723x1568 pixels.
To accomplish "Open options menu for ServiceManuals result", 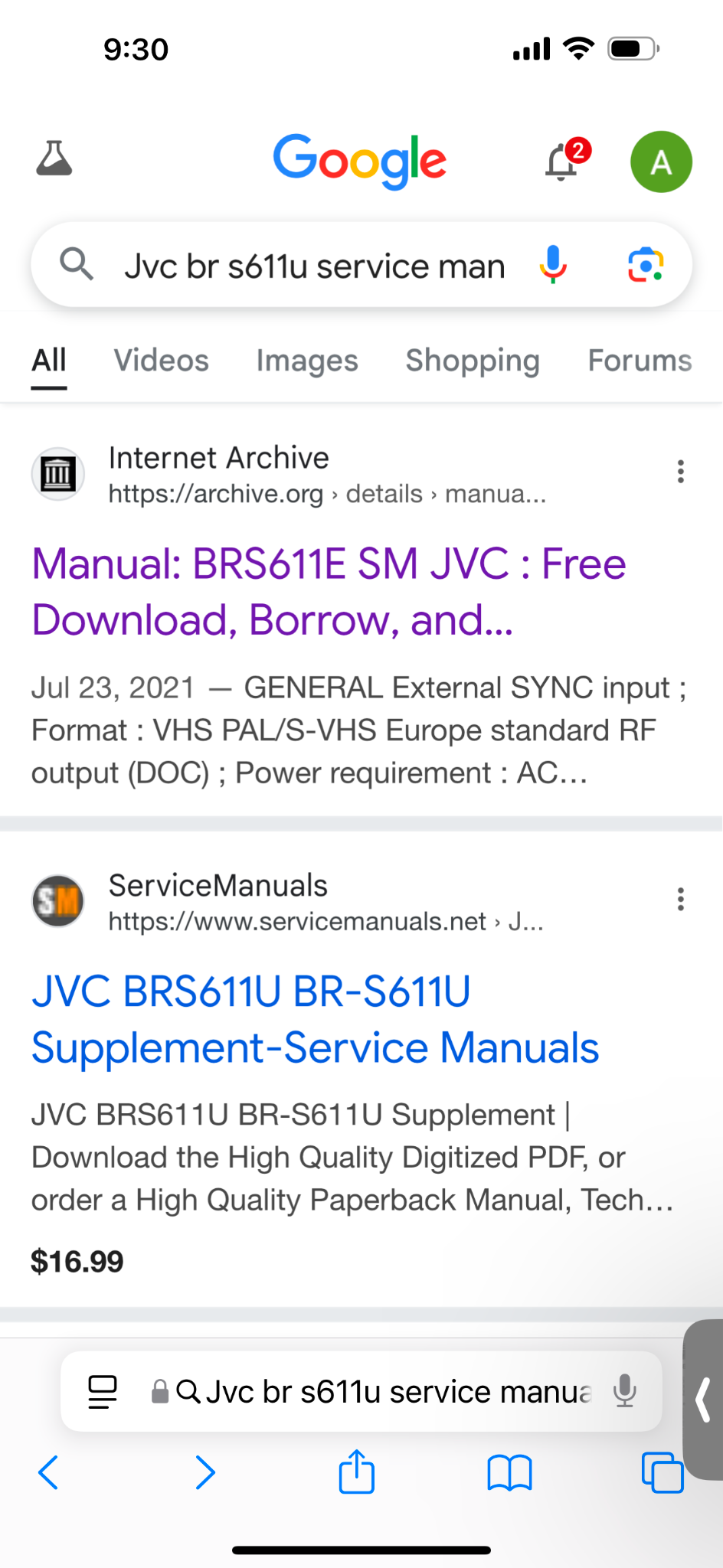I will [x=680, y=899].
